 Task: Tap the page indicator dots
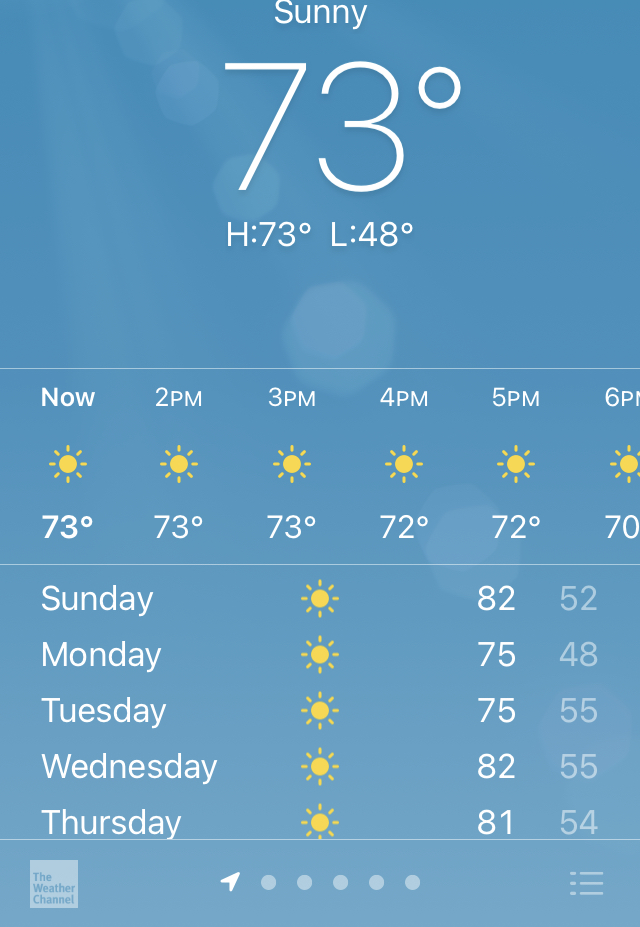click(x=322, y=882)
